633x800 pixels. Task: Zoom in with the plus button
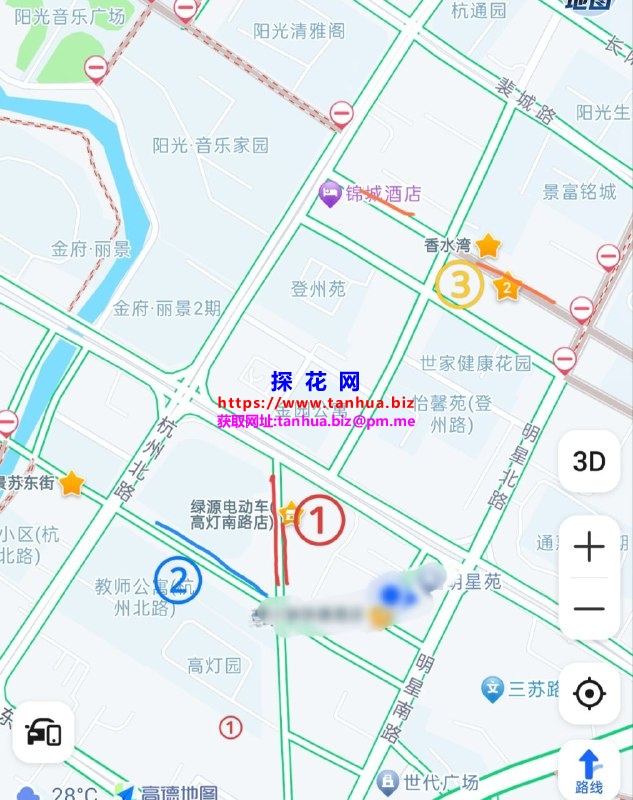tap(589, 547)
